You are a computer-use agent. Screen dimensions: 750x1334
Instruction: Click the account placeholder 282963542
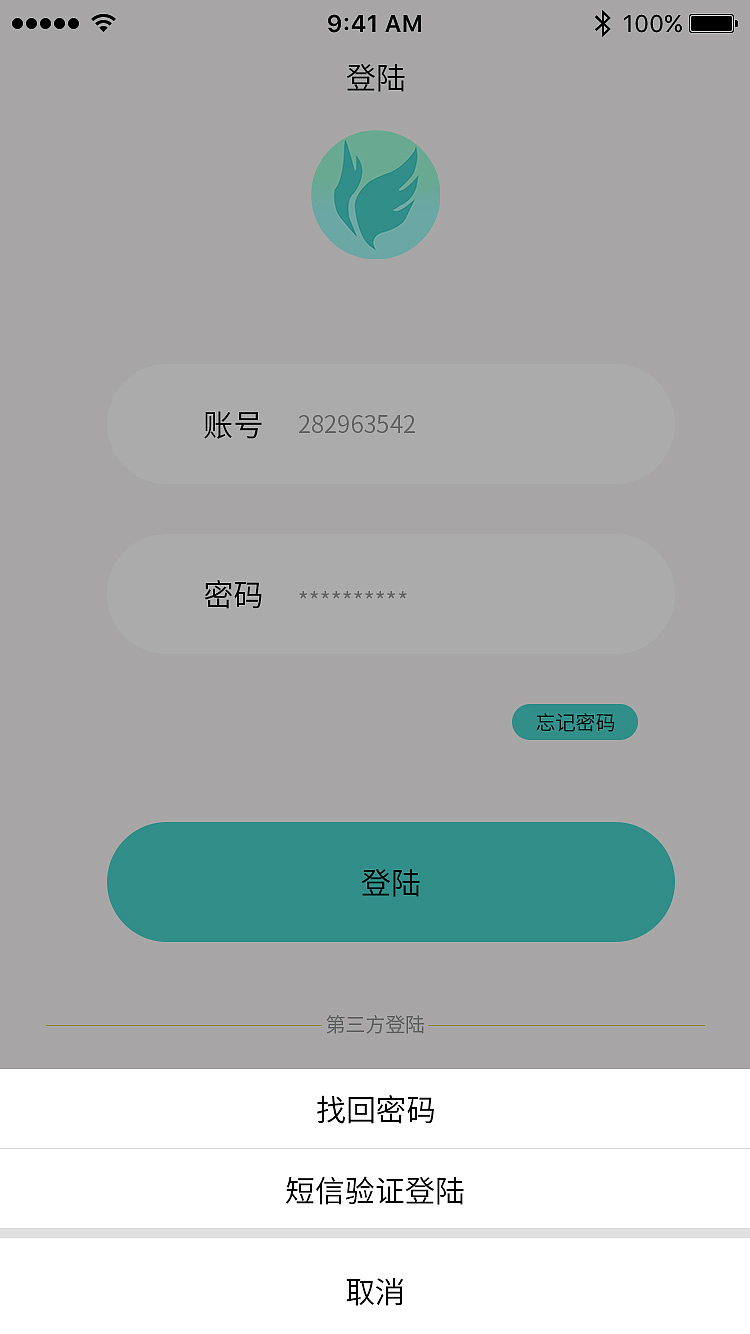[x=357, y=424]
